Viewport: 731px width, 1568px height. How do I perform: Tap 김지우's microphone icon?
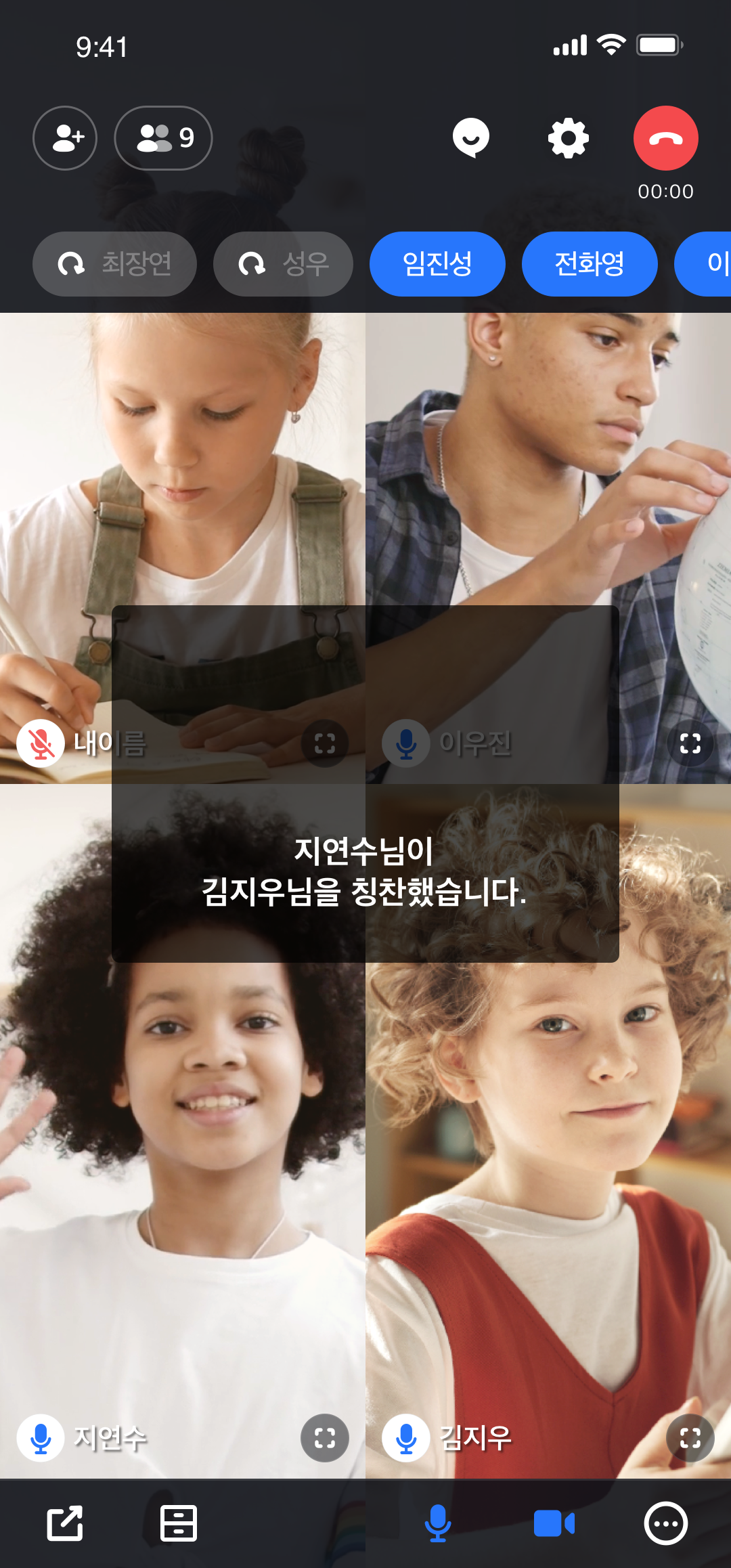406,1437
